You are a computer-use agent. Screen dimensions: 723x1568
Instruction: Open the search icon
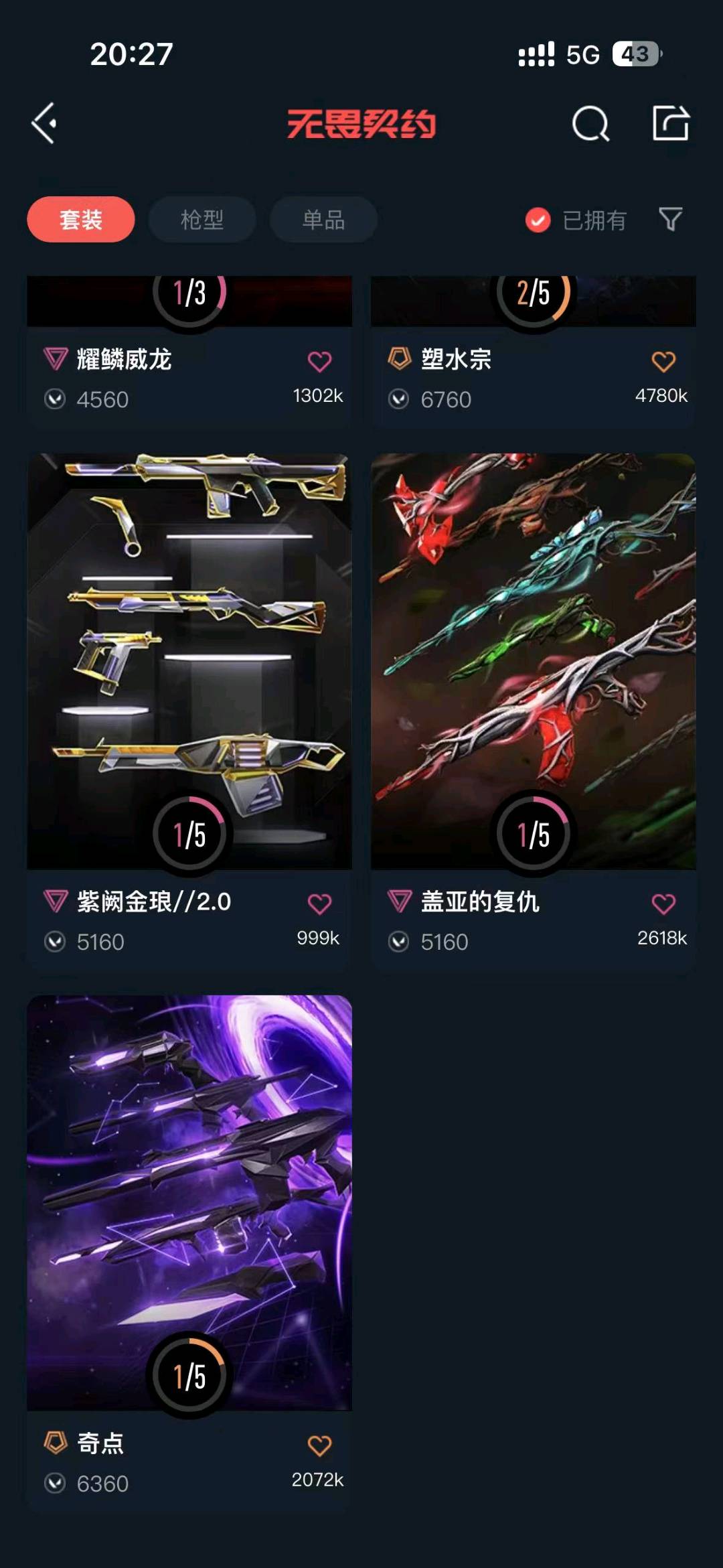click(x=590, y=124)
